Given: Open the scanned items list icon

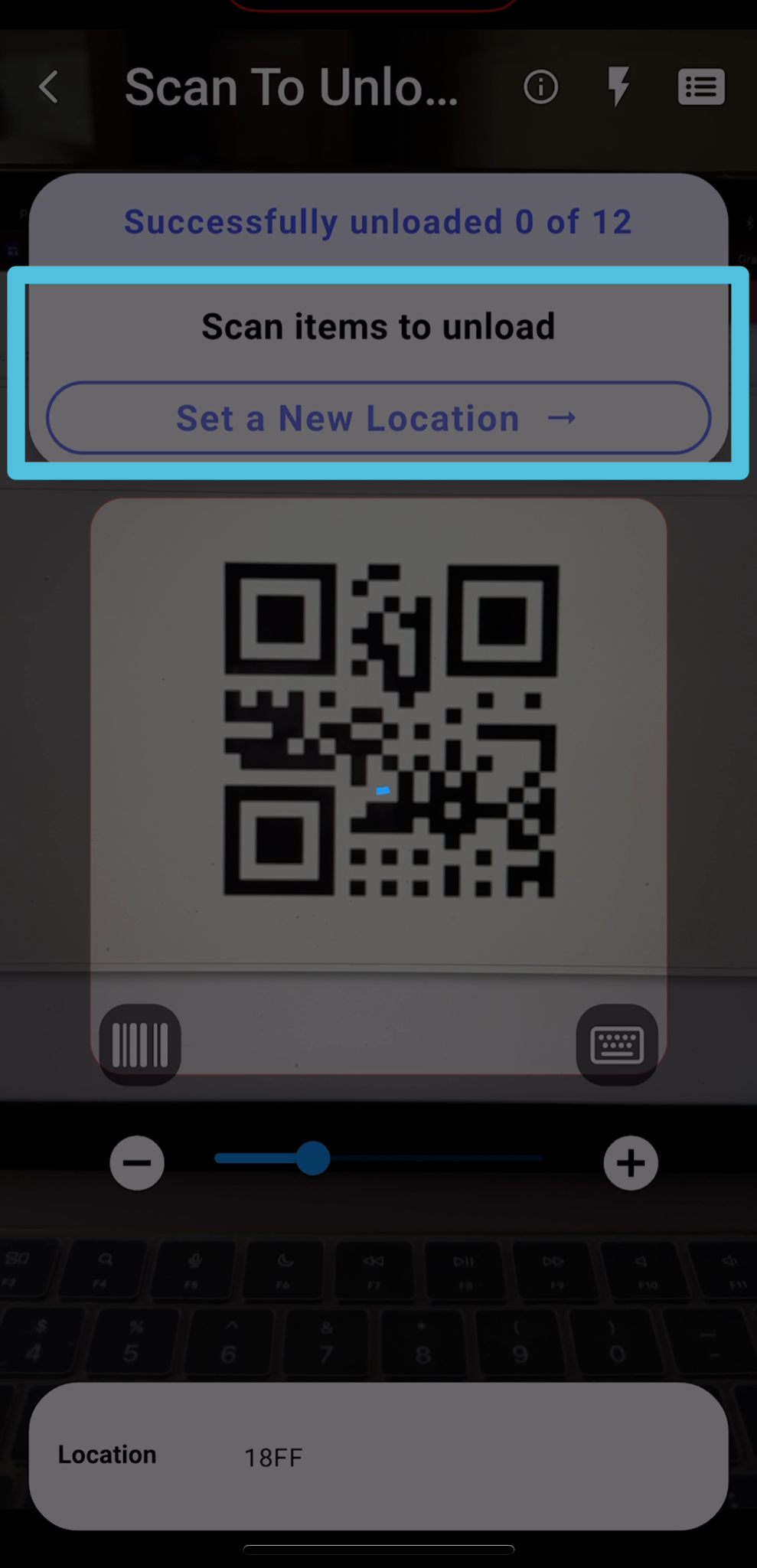Looking at the screenshot, I should pos(700,87).
